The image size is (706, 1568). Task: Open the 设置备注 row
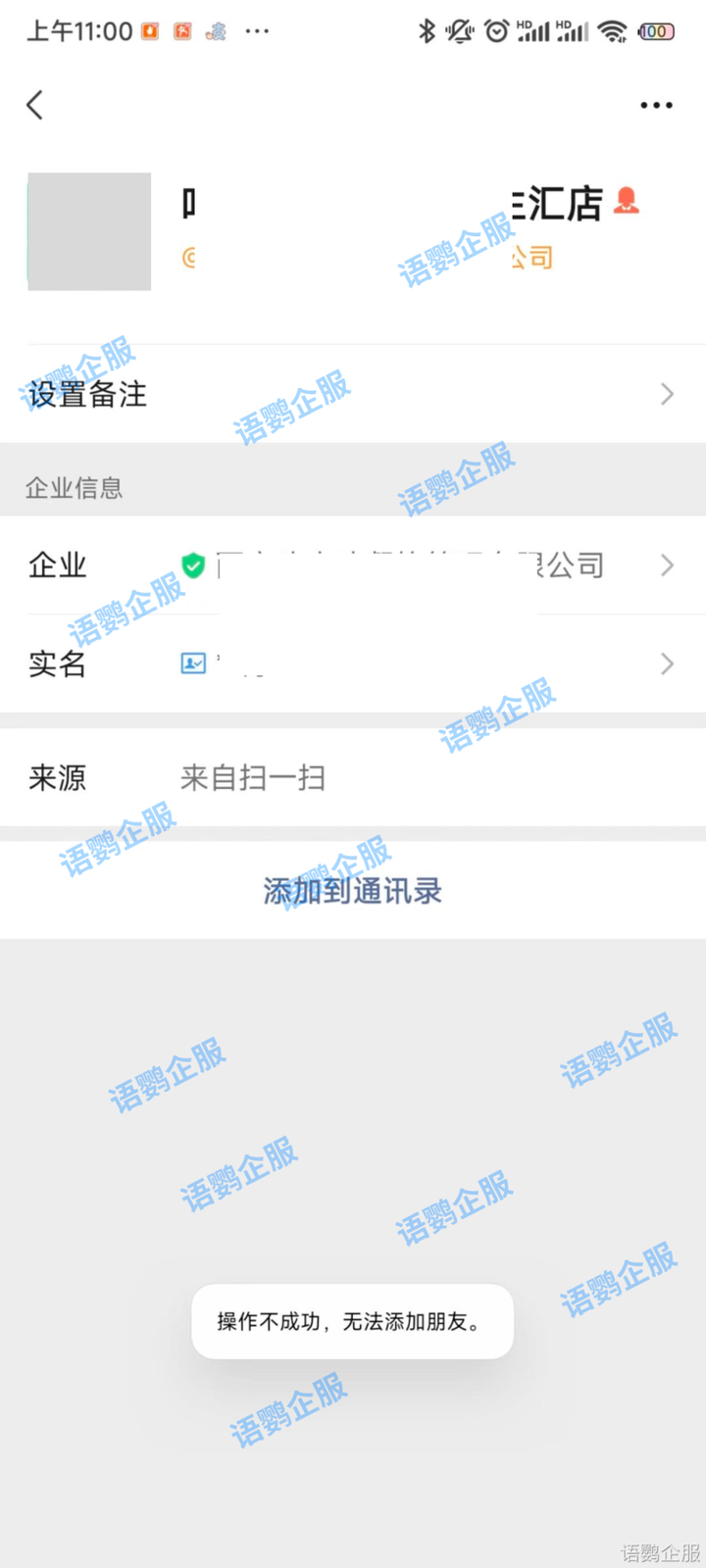click(x=353, y=394)
